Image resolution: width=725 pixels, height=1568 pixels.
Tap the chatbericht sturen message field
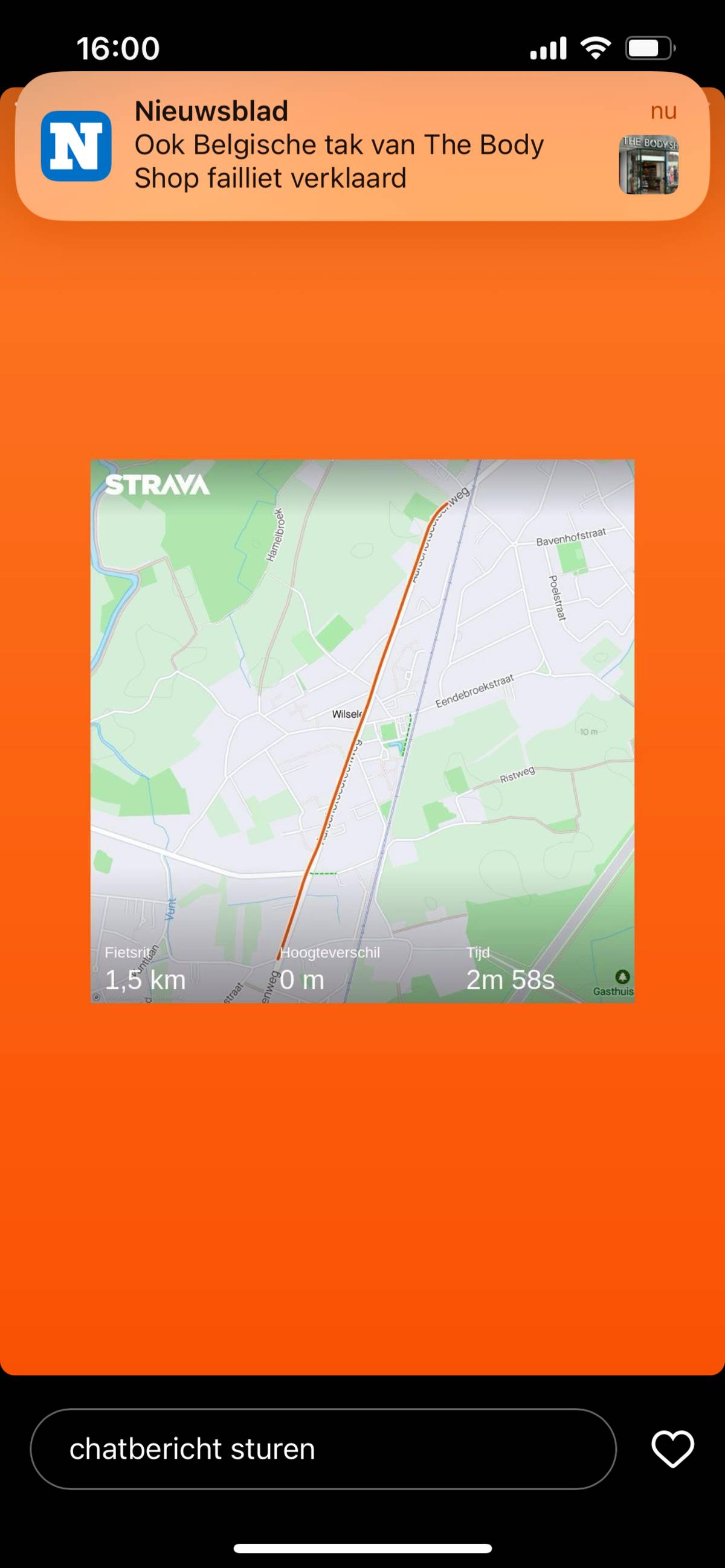click(x=323, y=1449)
